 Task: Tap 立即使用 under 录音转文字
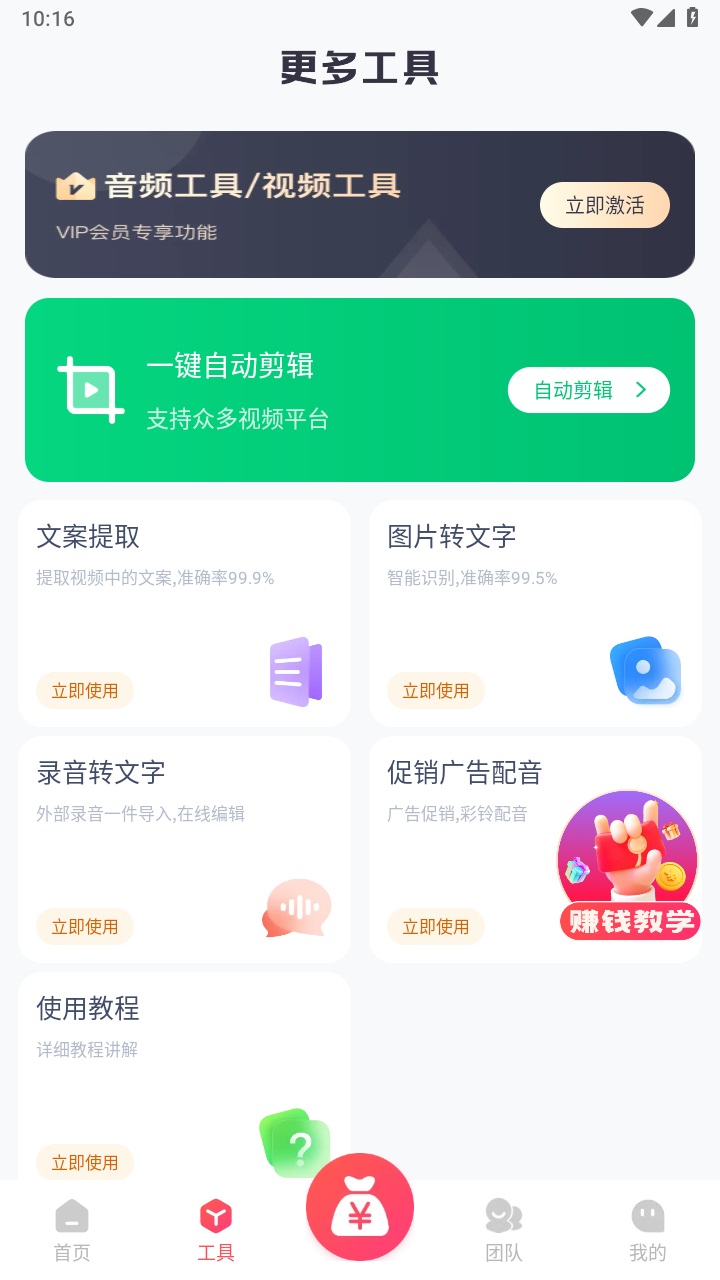pos(84,926)
